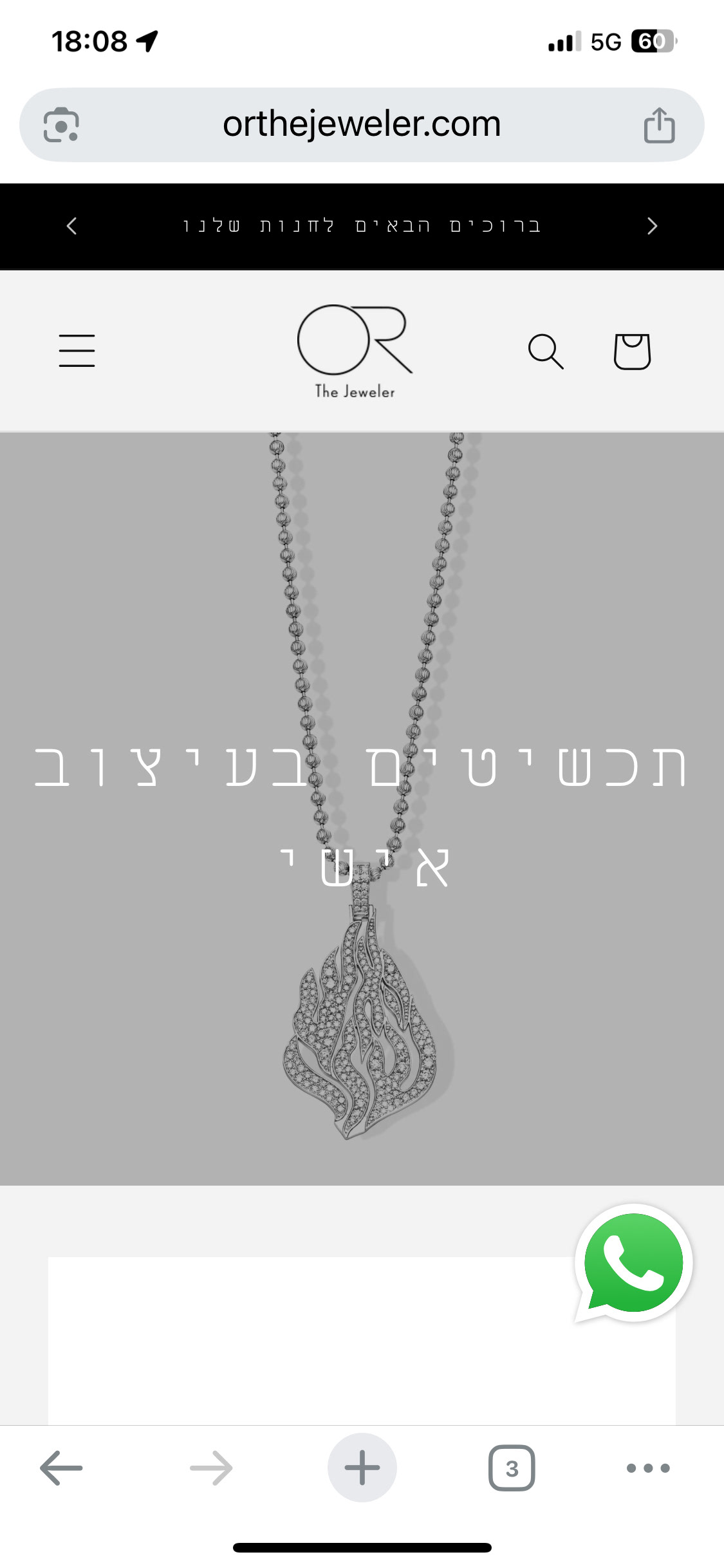Go back to previous page
The height and width of the screenshot is (1568, 724).
[61, 1468]
